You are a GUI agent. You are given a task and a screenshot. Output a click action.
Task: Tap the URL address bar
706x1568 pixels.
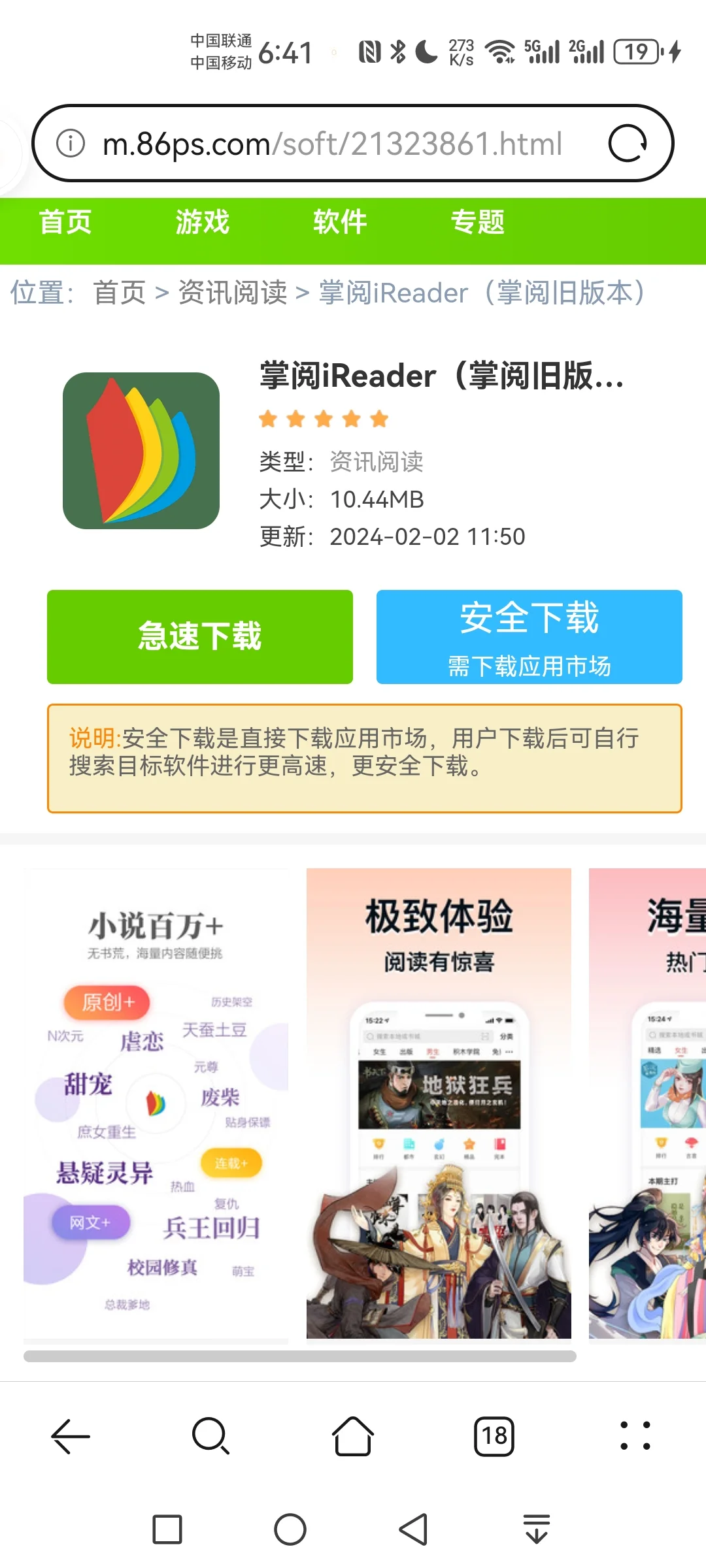333,143
